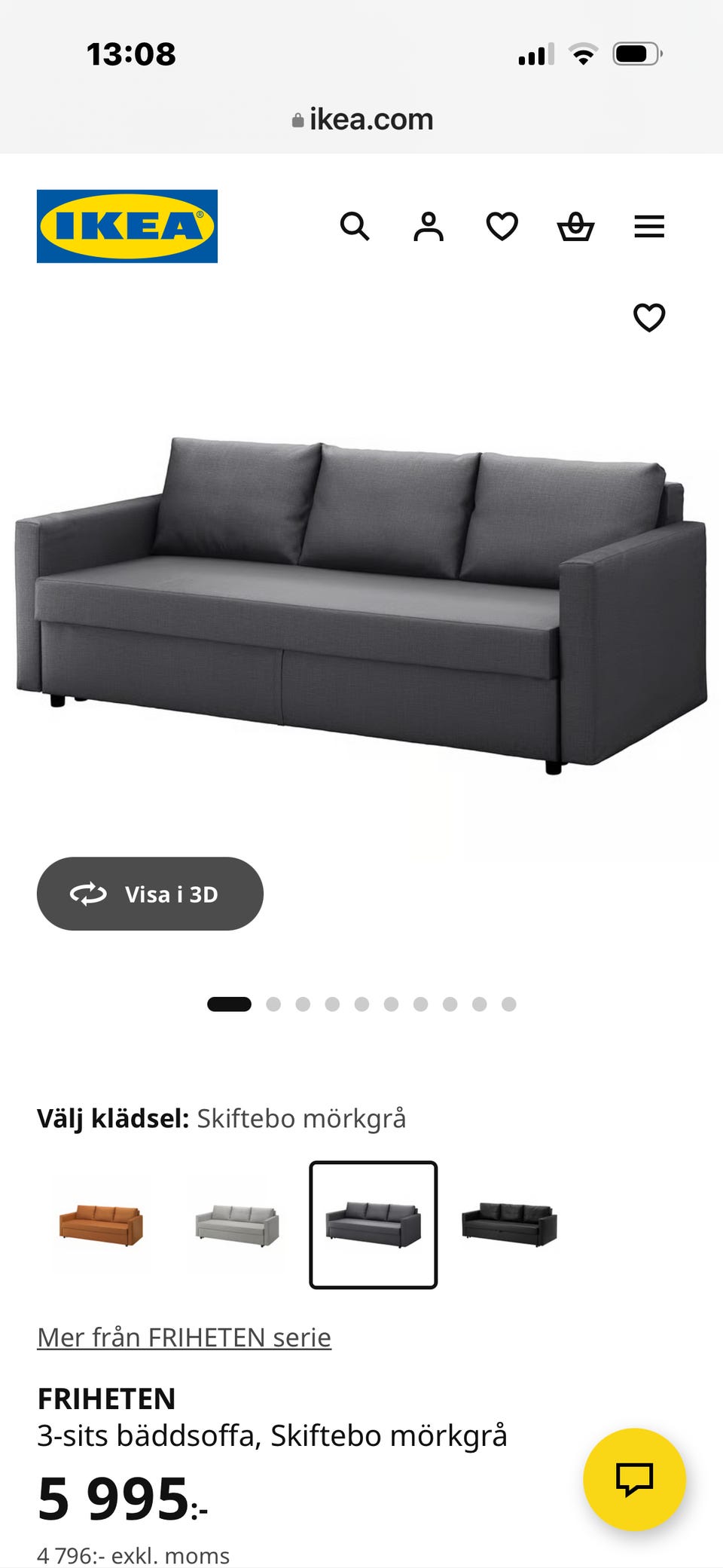The image size is (723, 1568).
Task: Open the search icon
Action: pos(354,227)
